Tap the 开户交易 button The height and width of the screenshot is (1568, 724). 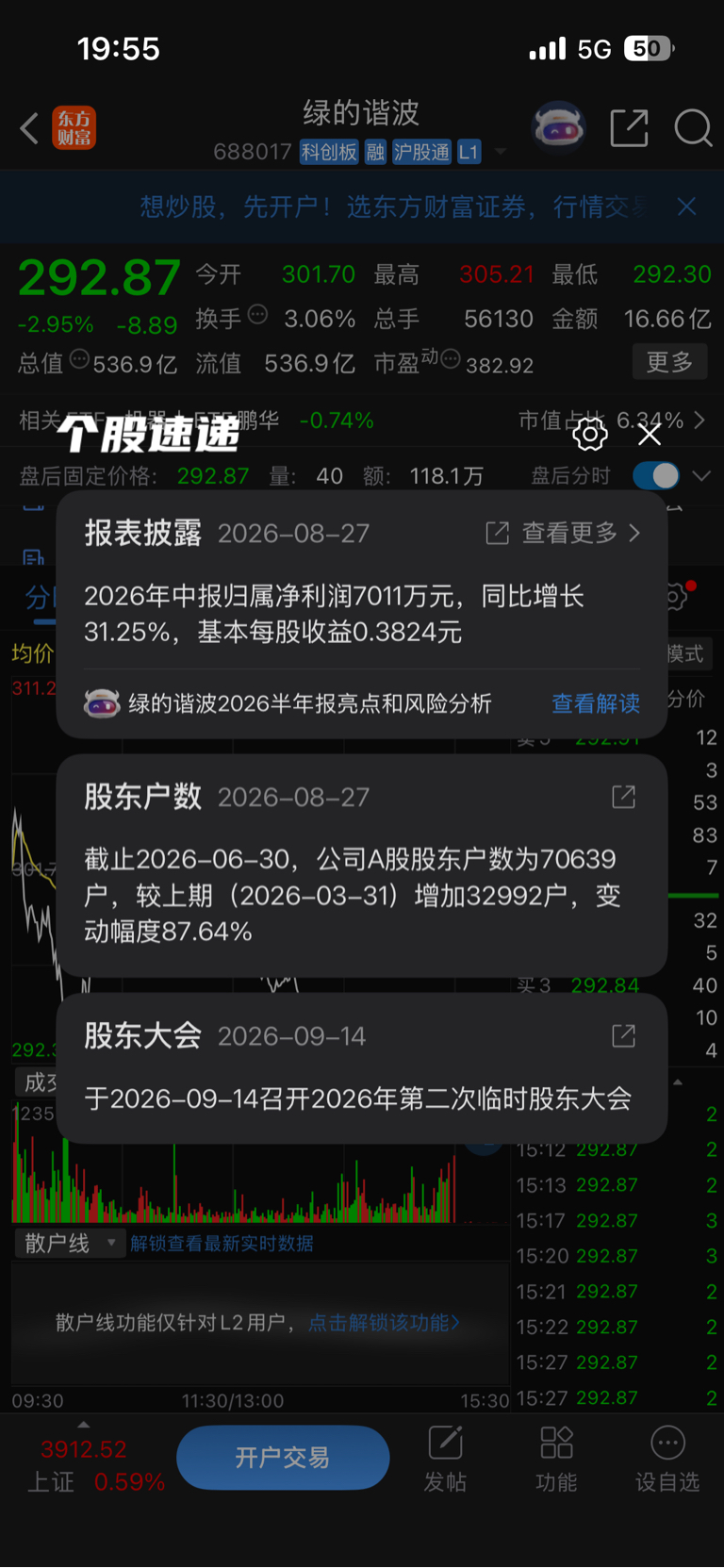pyautogui.click(x=283, y=1458)
